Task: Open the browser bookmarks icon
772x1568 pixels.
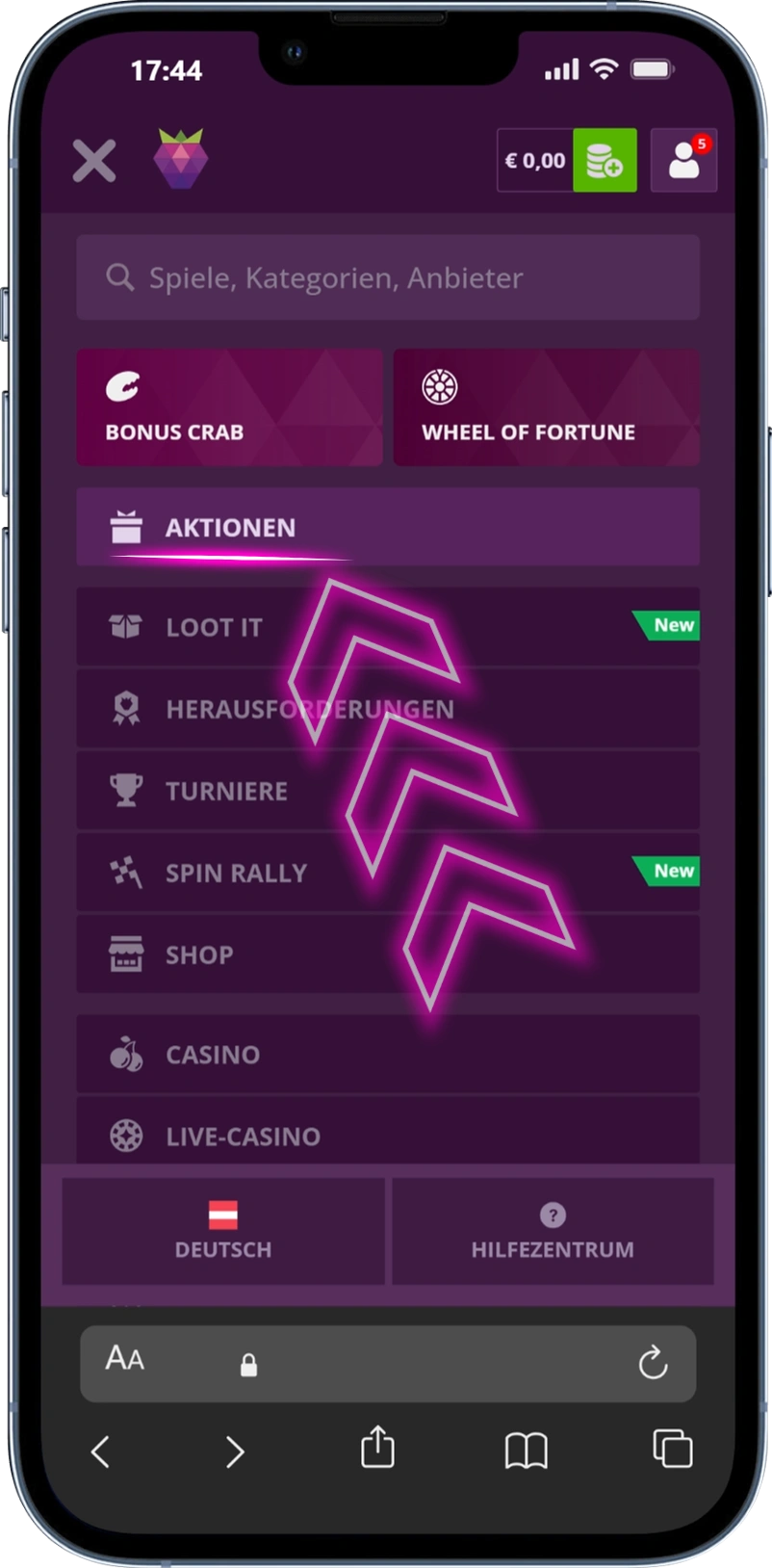Action: [x=526, y=1450]
